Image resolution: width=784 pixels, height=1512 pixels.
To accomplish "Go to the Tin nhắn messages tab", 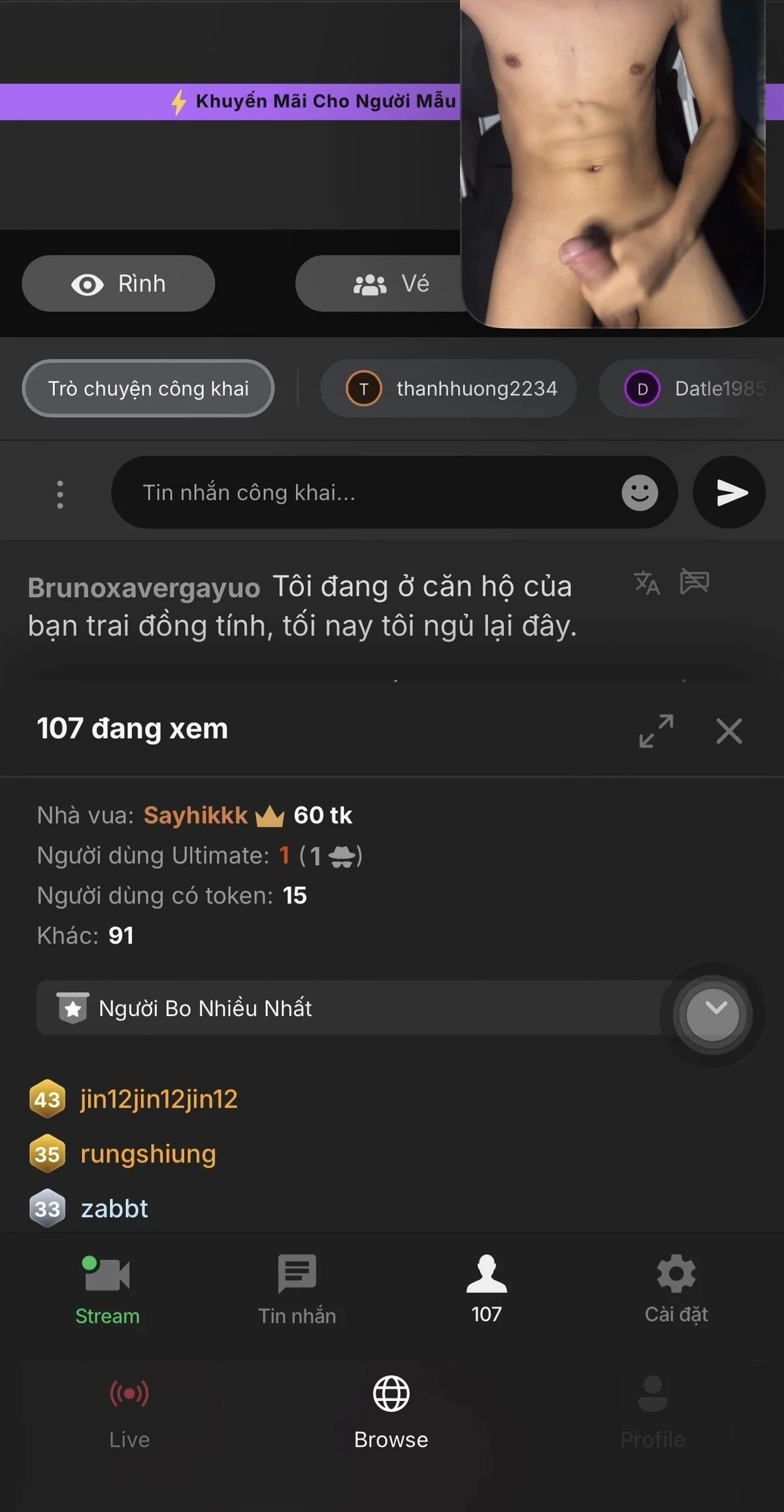I will (297, 1290).
